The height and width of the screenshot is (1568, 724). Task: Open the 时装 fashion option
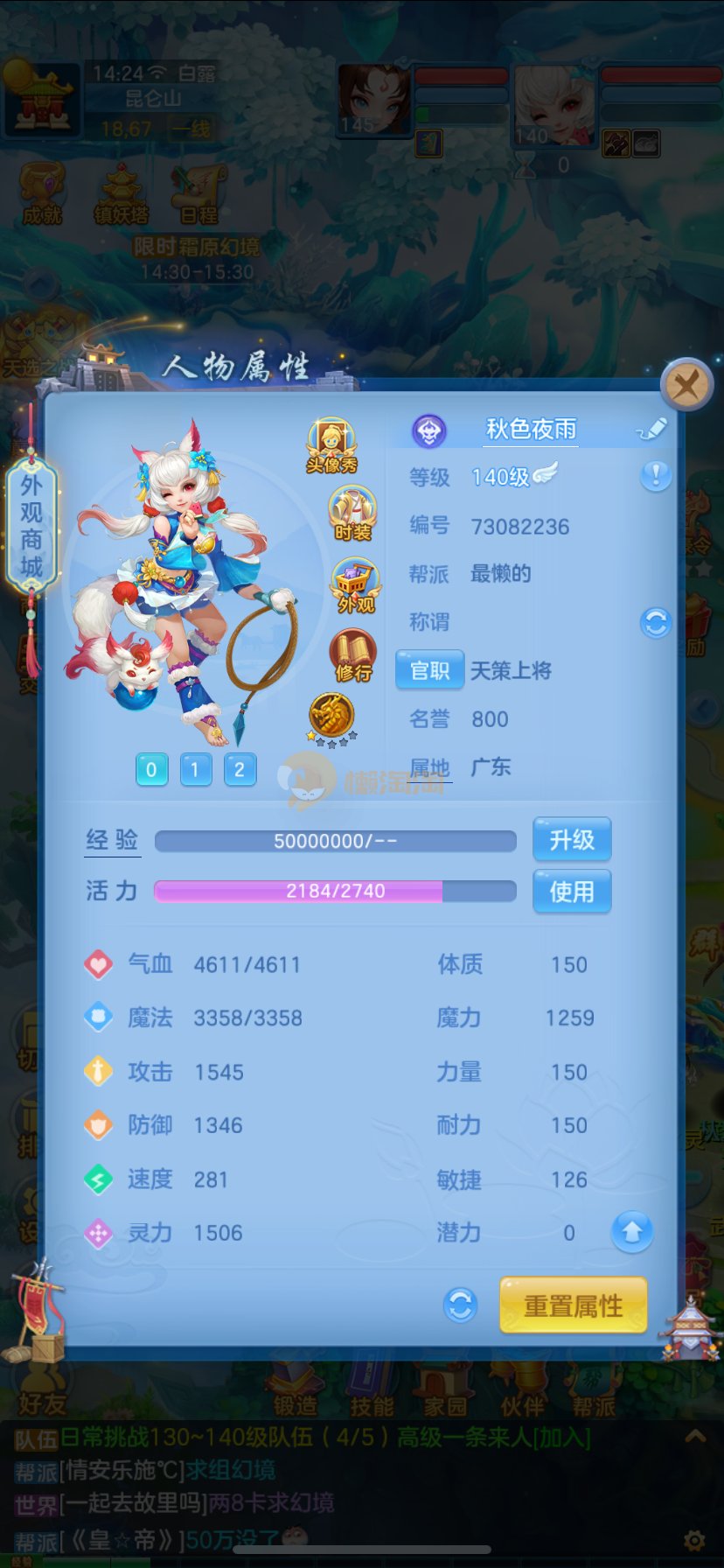click(352, 514)
